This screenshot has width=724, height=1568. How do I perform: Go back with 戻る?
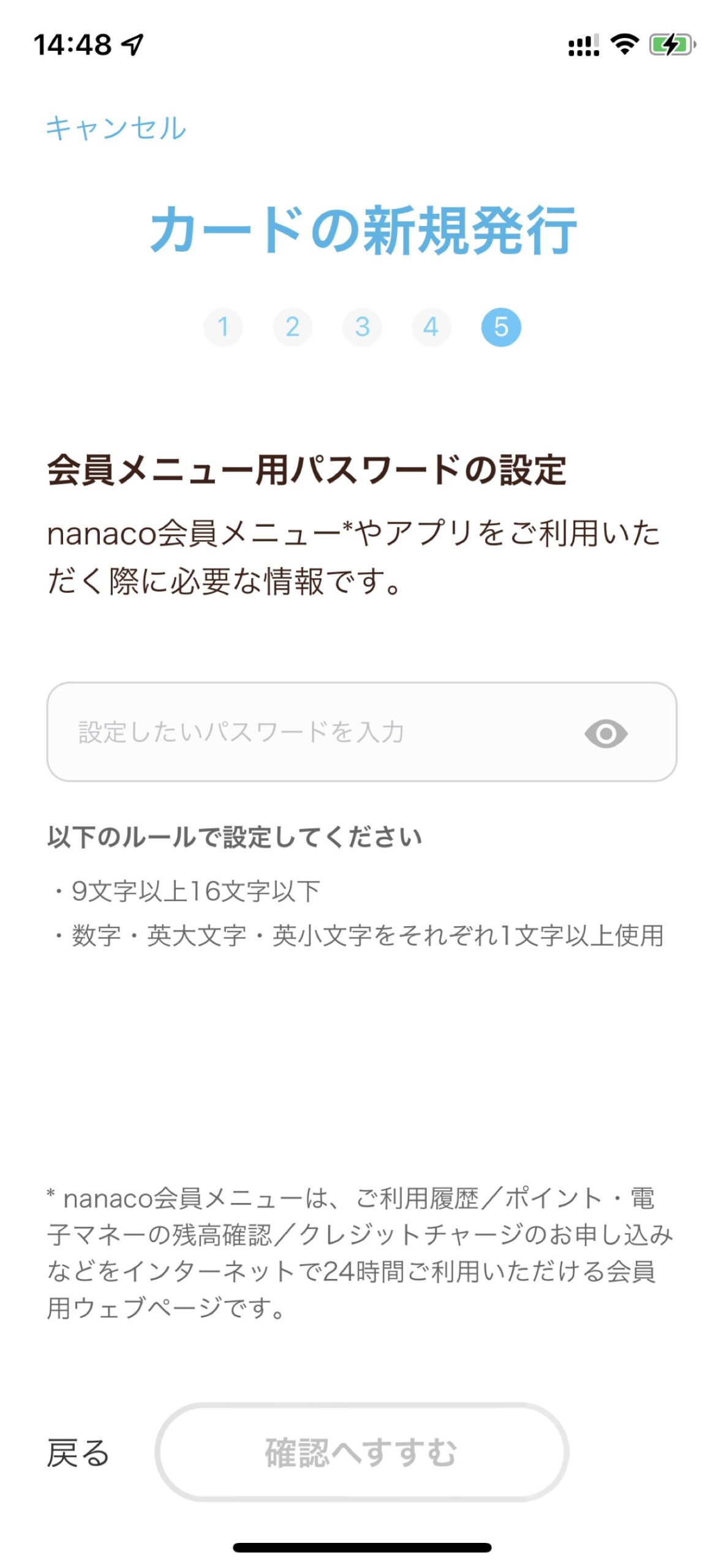[78, 1452]
